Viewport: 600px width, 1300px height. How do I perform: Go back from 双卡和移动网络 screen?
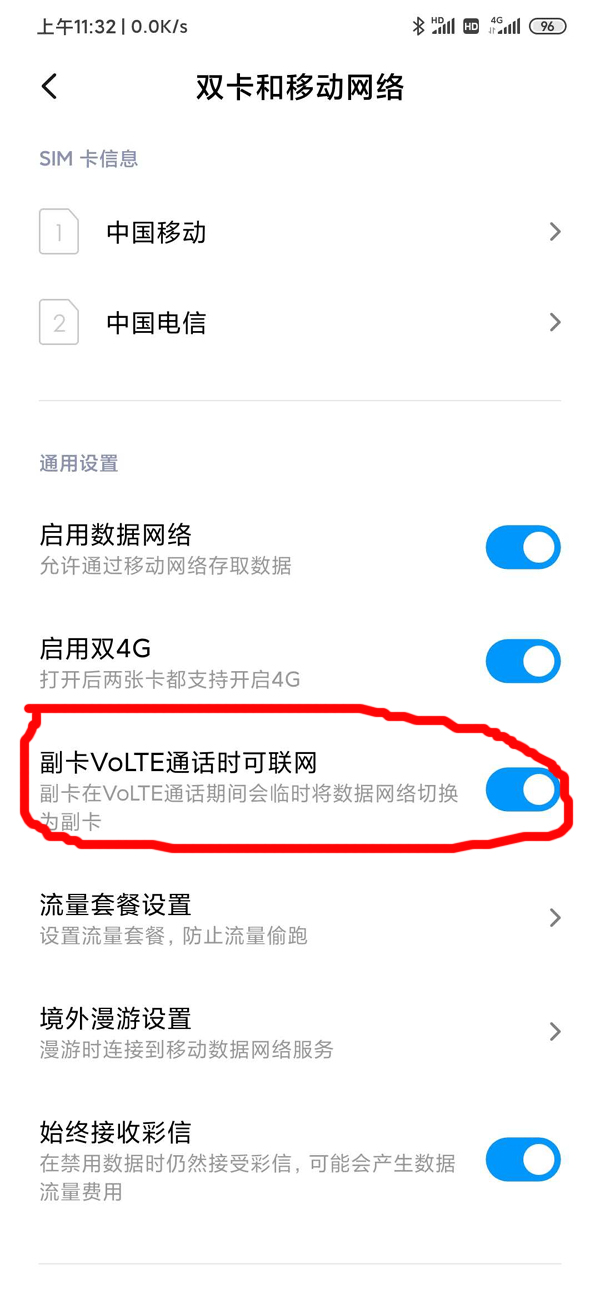pos(50,87)
